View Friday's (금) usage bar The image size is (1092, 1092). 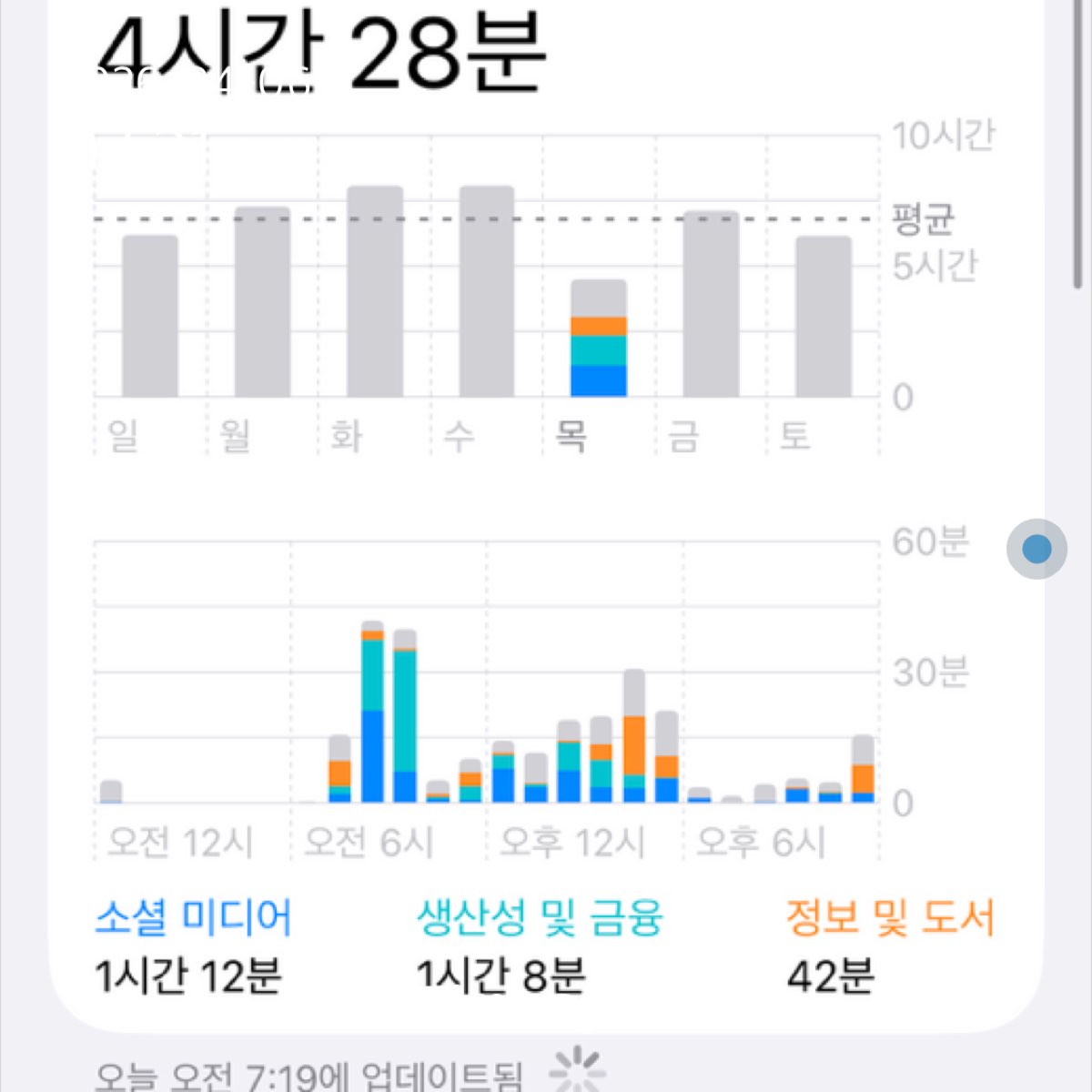(x=711, y=304)
